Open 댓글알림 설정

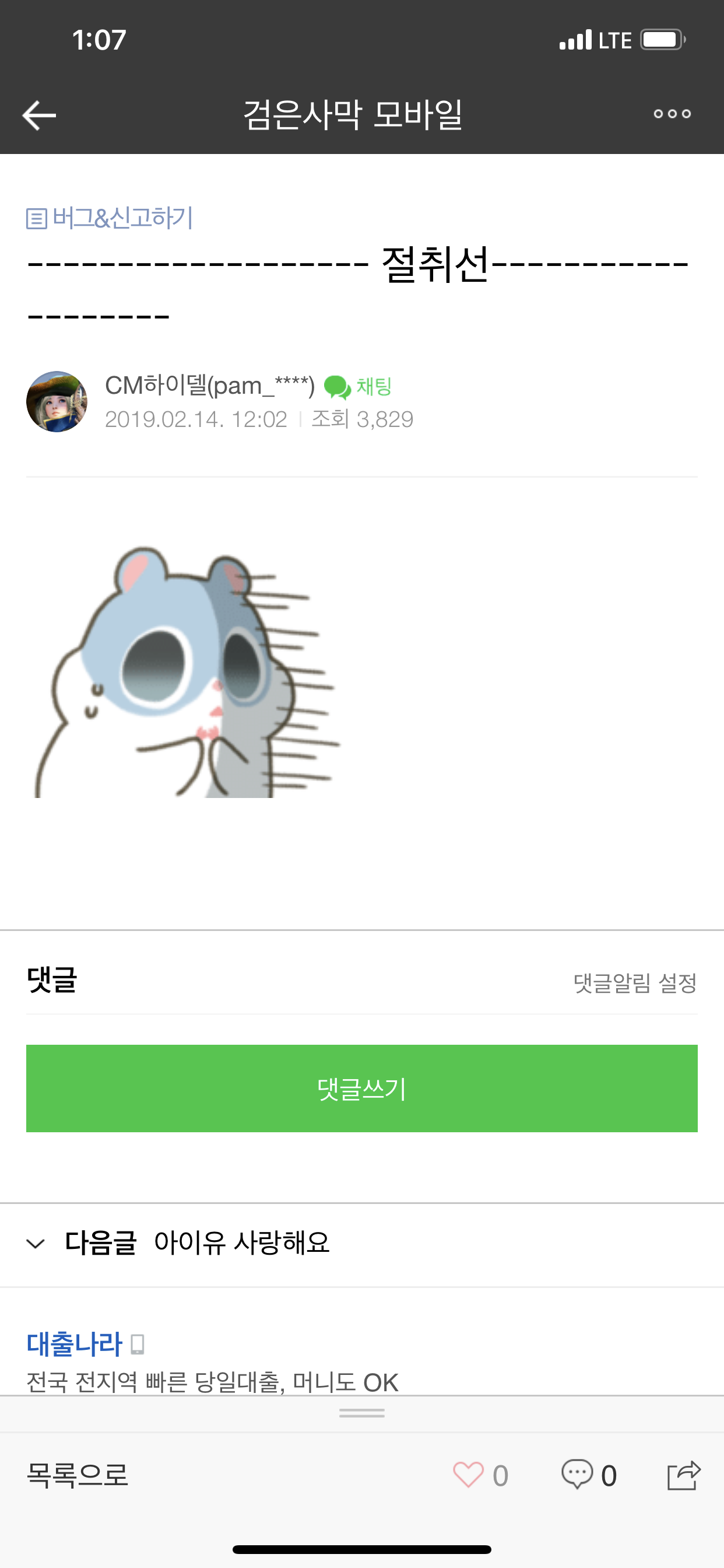[x=635, y=982]
